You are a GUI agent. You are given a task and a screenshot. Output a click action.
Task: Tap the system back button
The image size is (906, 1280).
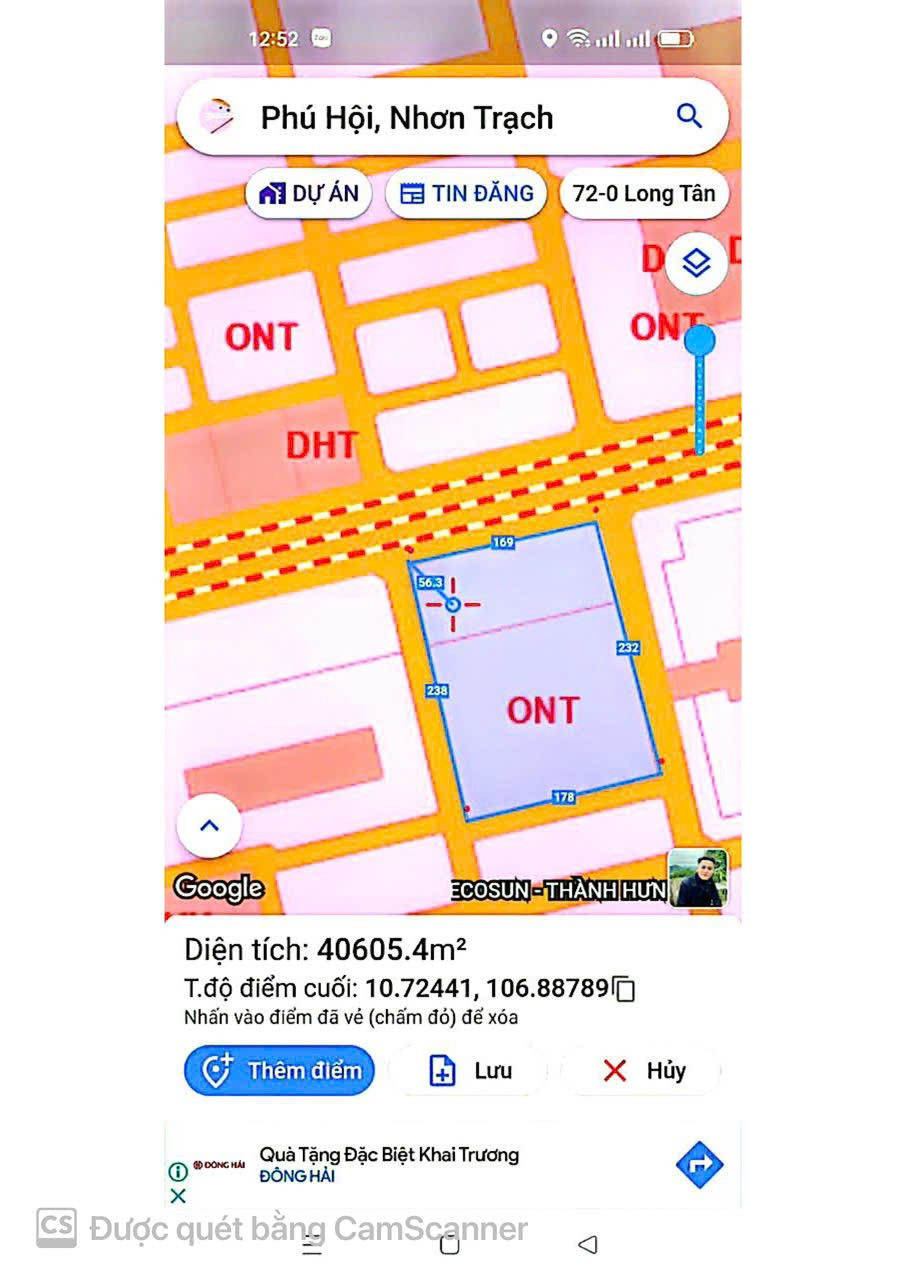pyautogui.click(x=588, y=1245)
